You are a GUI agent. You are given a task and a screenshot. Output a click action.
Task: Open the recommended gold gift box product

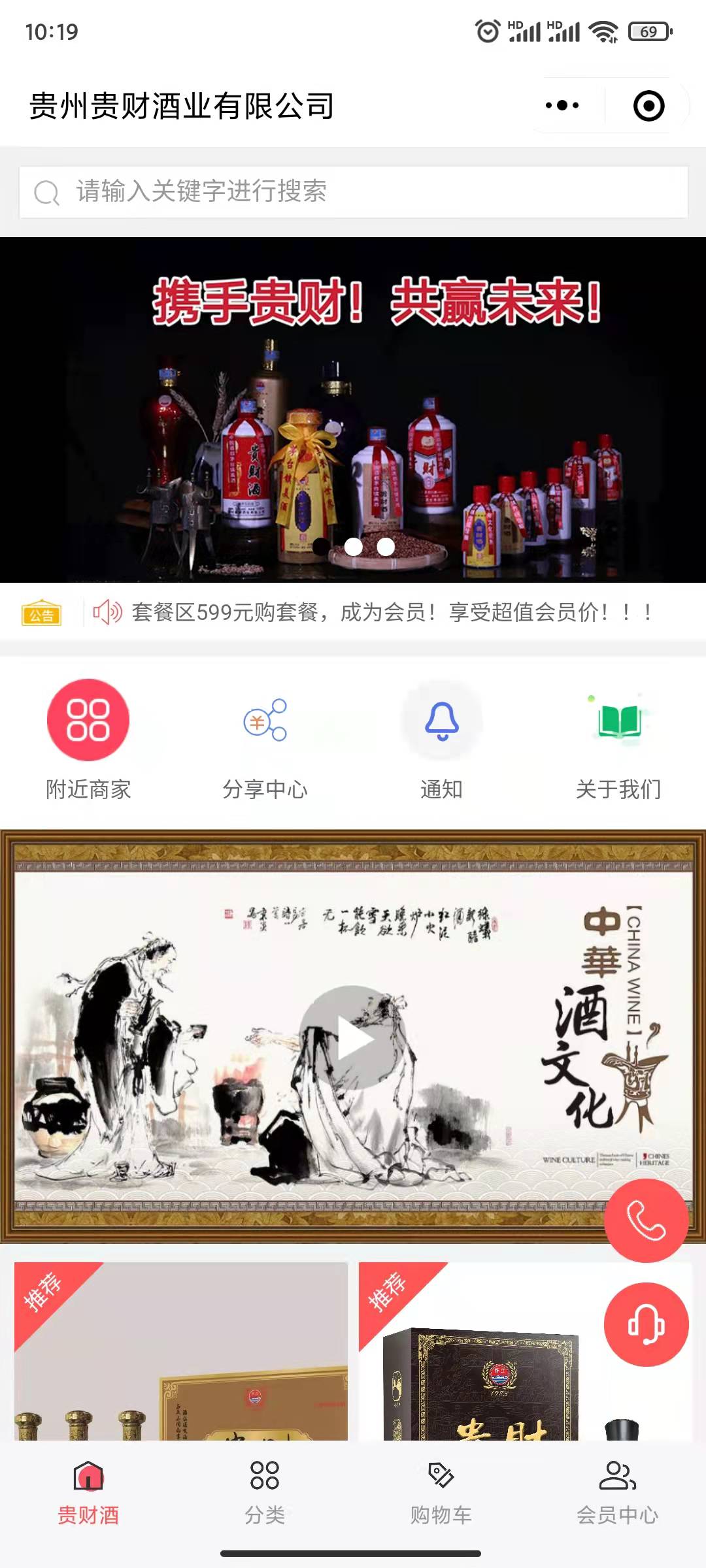pos(181,1352)
